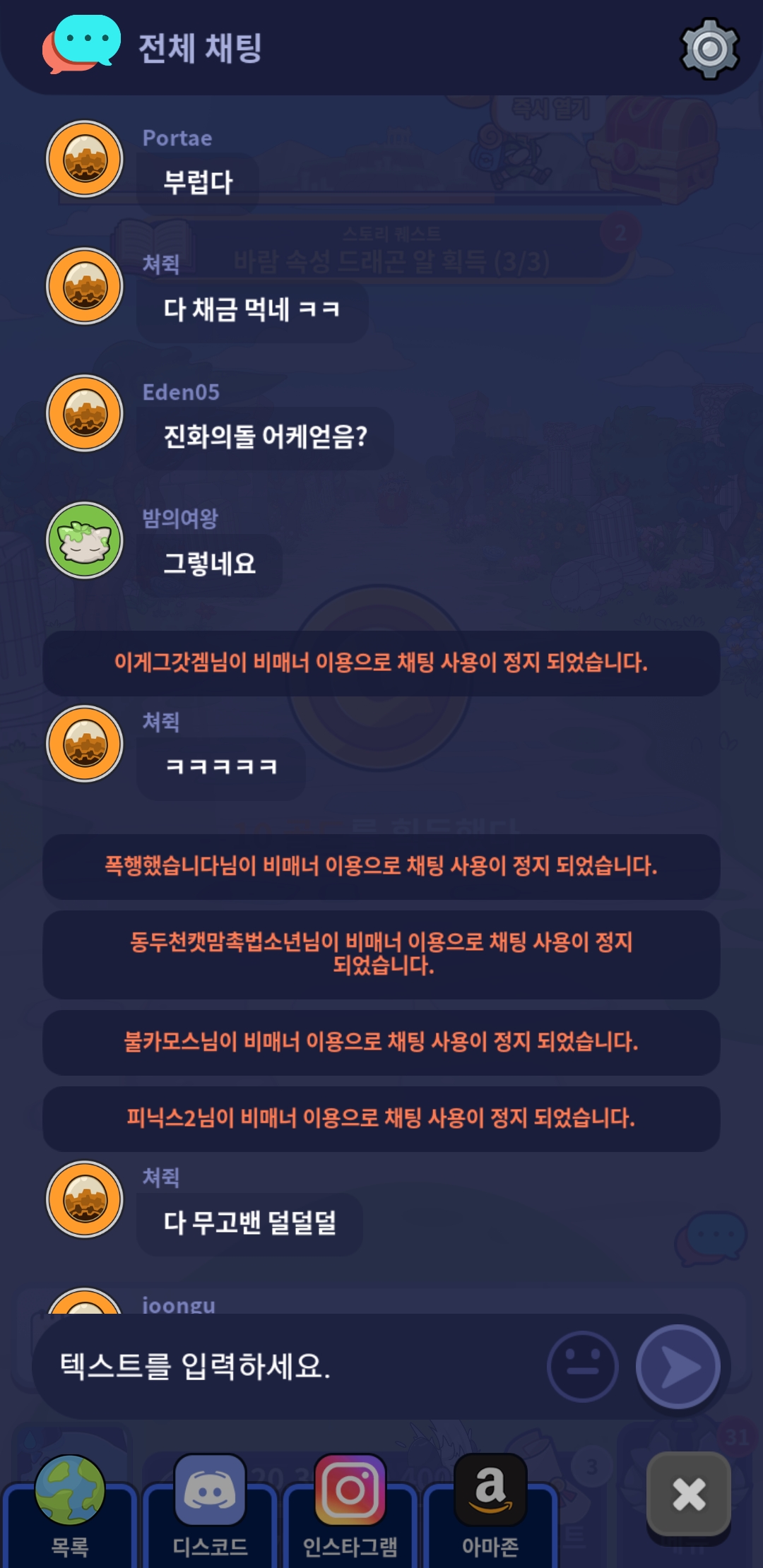Open the emoji picker

582,1366
